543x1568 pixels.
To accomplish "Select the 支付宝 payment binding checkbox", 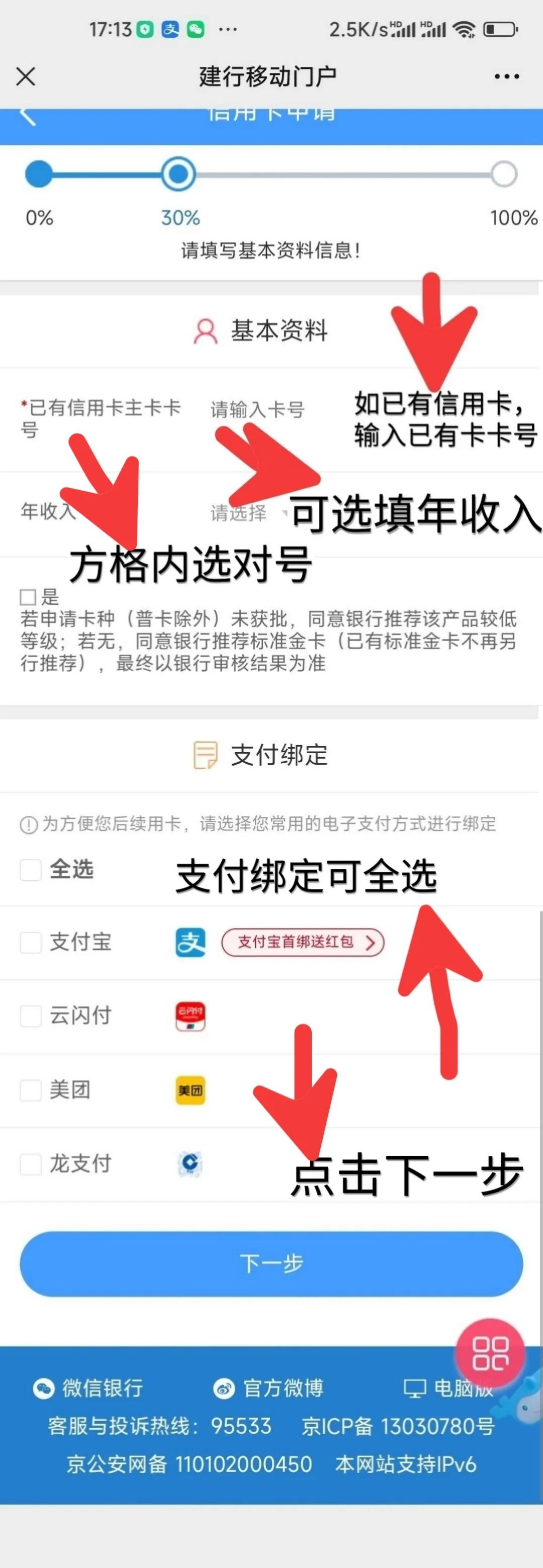I will (31, 942).
